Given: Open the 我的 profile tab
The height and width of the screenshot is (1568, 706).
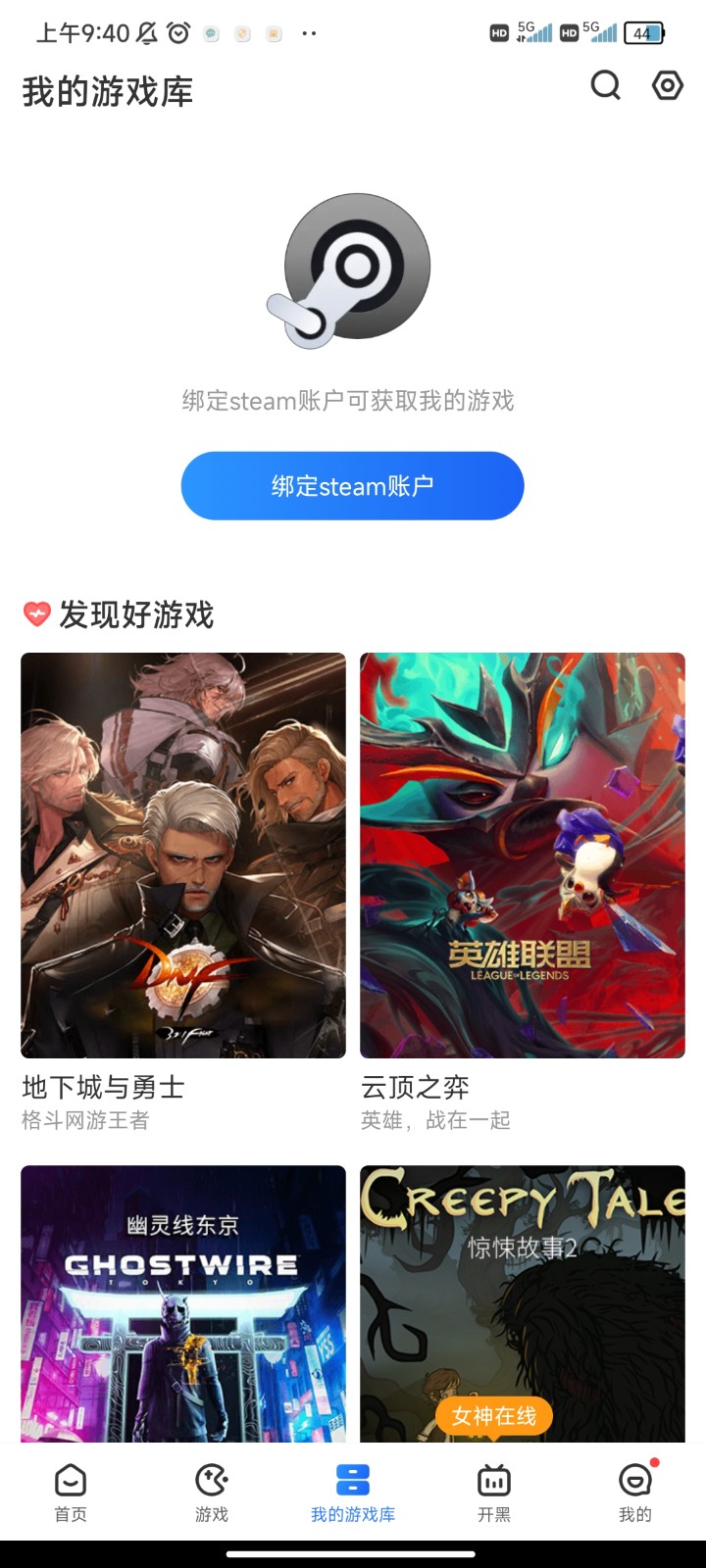Looking at the screenshot, I should 635,1494.
